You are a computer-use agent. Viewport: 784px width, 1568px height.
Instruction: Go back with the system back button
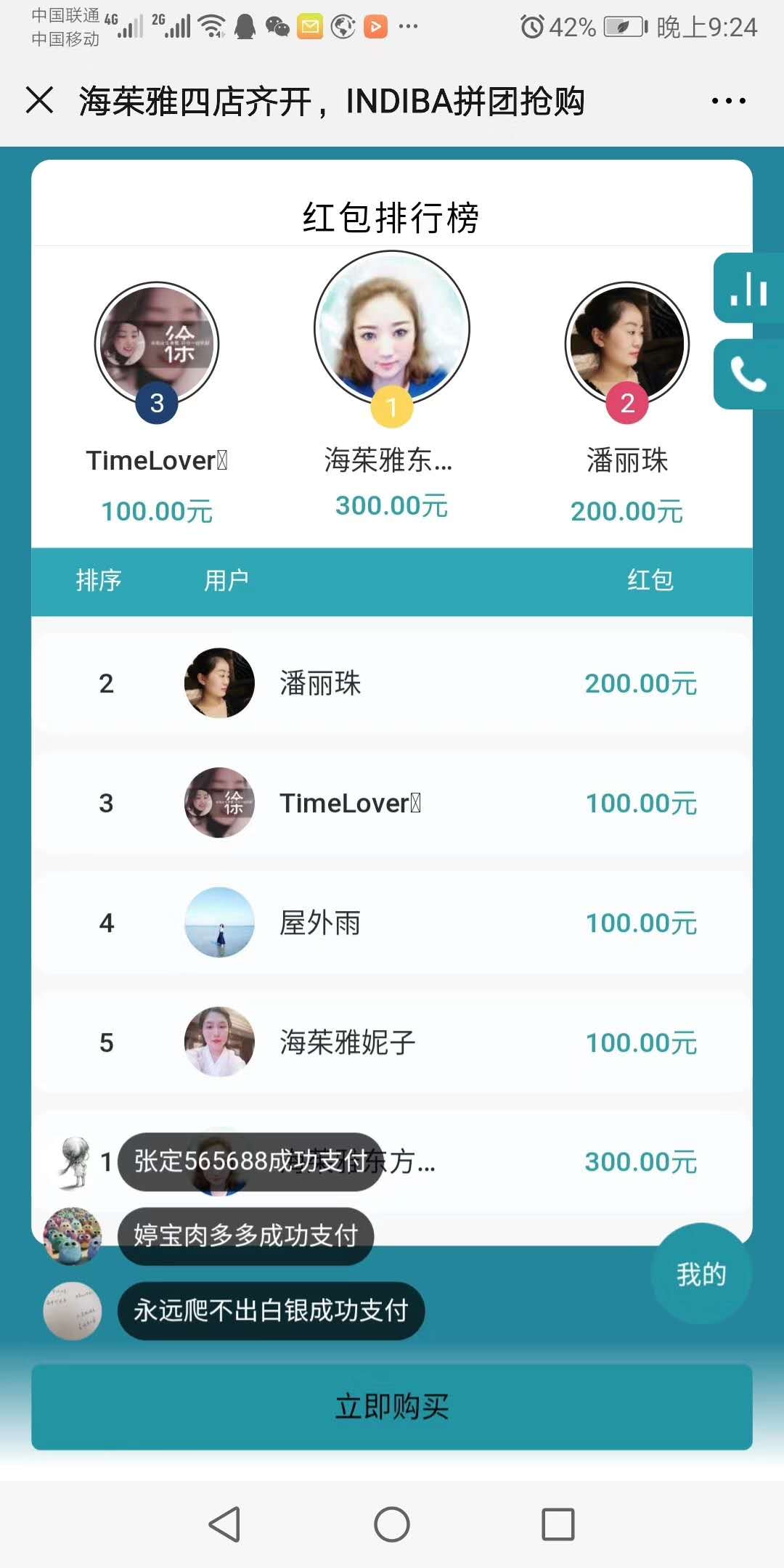225,1524
